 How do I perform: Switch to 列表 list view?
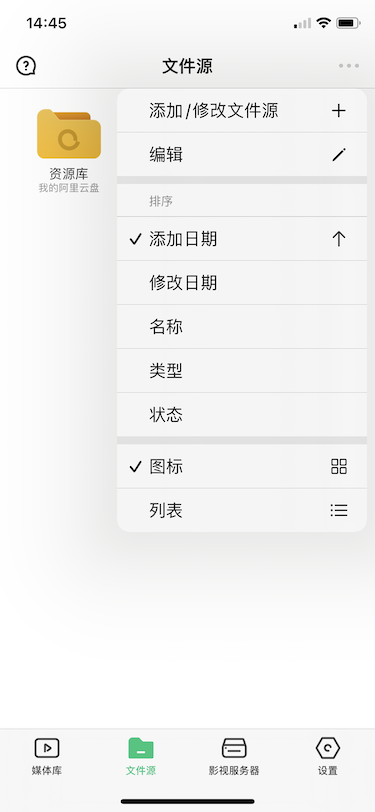pos(242,510)
